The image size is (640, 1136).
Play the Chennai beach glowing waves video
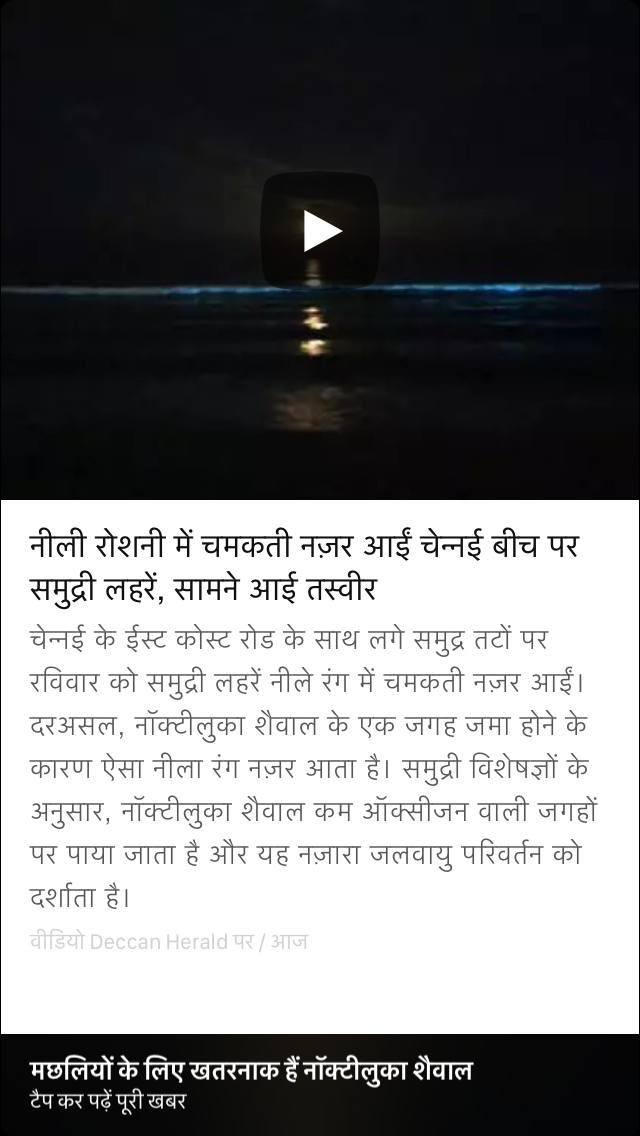tap(320, 231)
